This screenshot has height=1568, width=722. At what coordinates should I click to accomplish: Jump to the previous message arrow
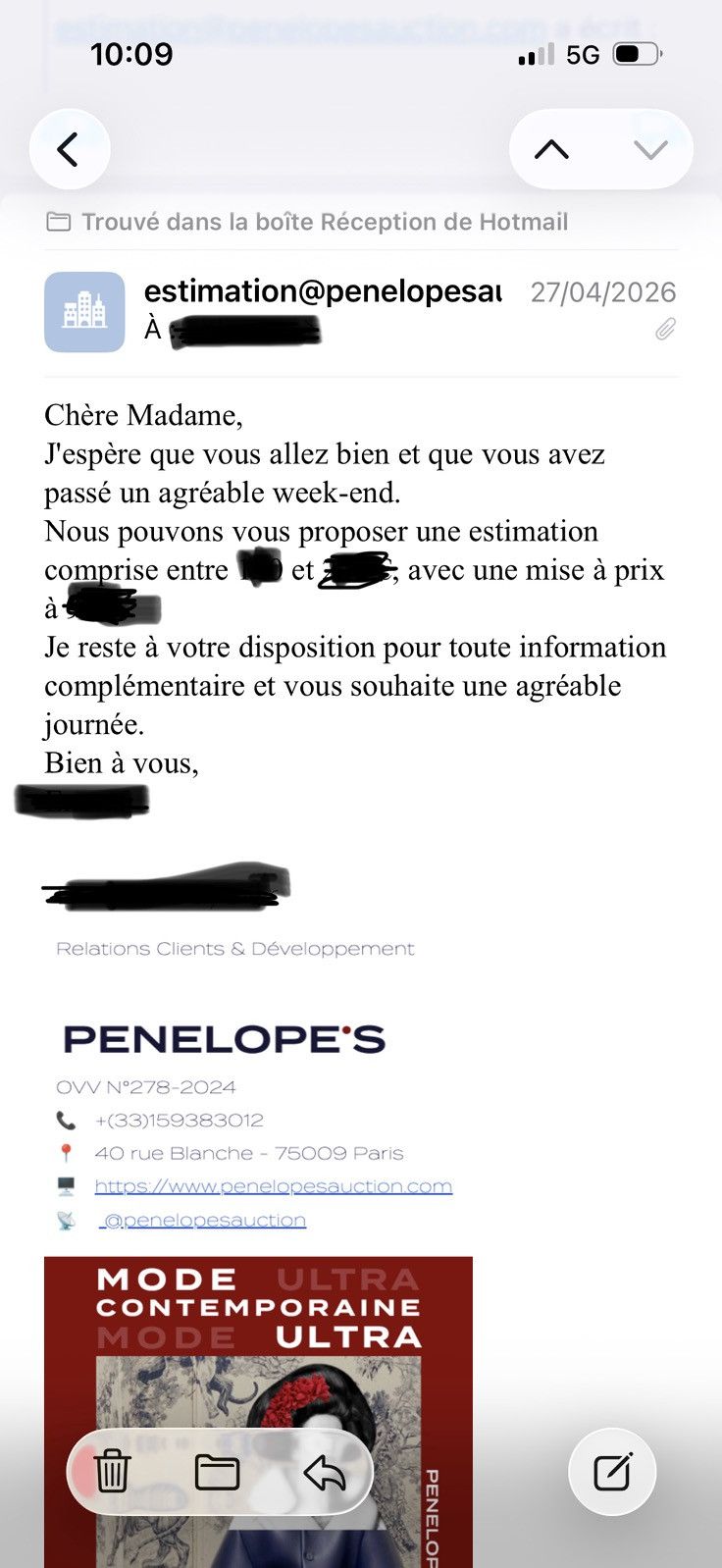(x=551, y=149)
